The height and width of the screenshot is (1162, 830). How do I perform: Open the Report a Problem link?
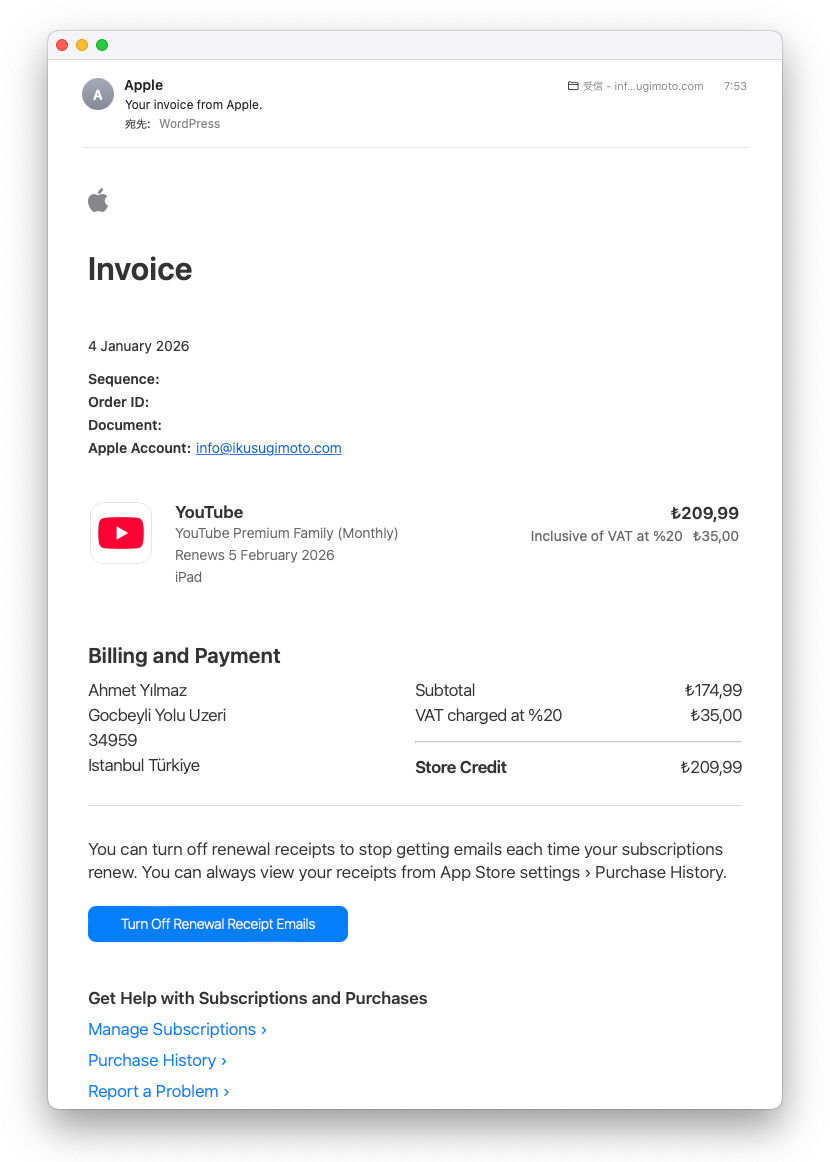158,1091
